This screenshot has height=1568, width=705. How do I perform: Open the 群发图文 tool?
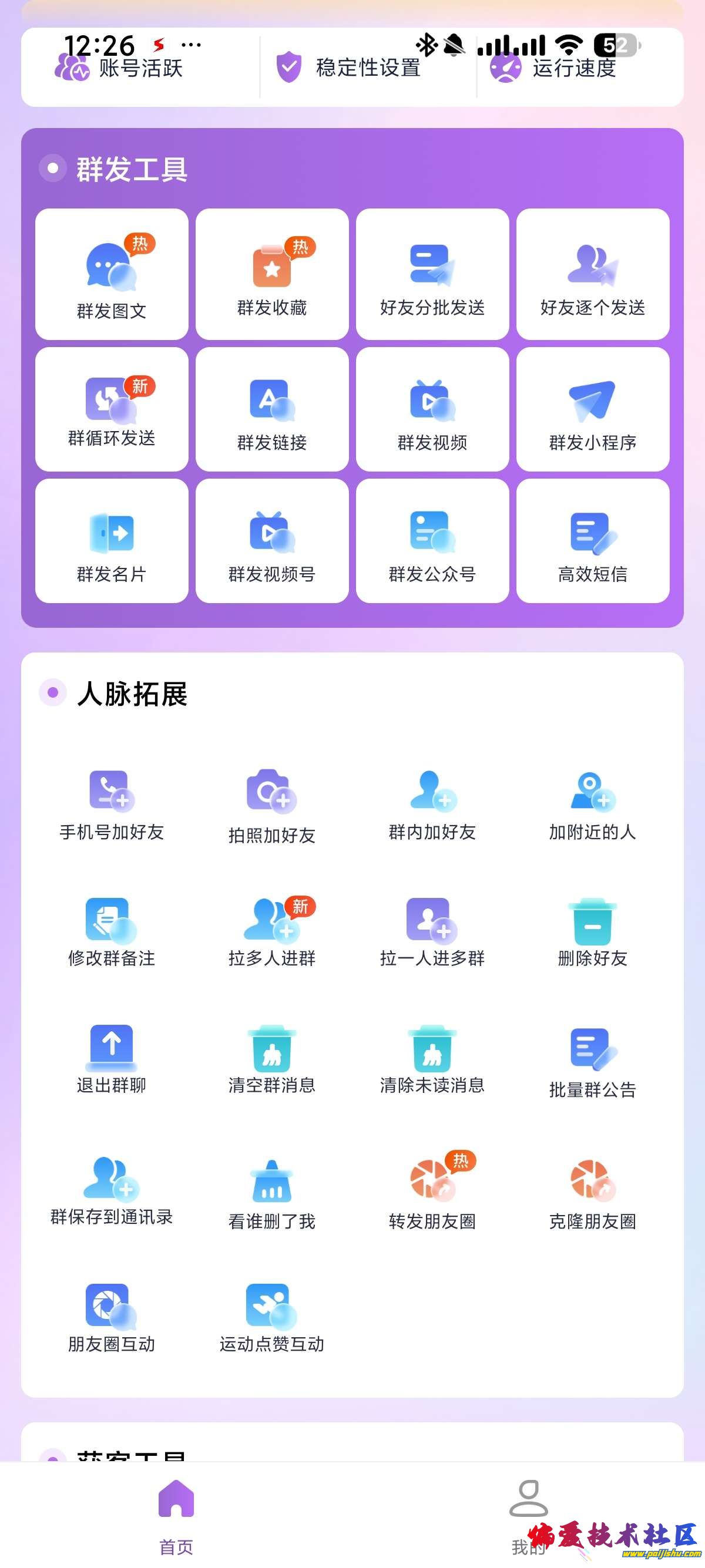coord(112,275)
